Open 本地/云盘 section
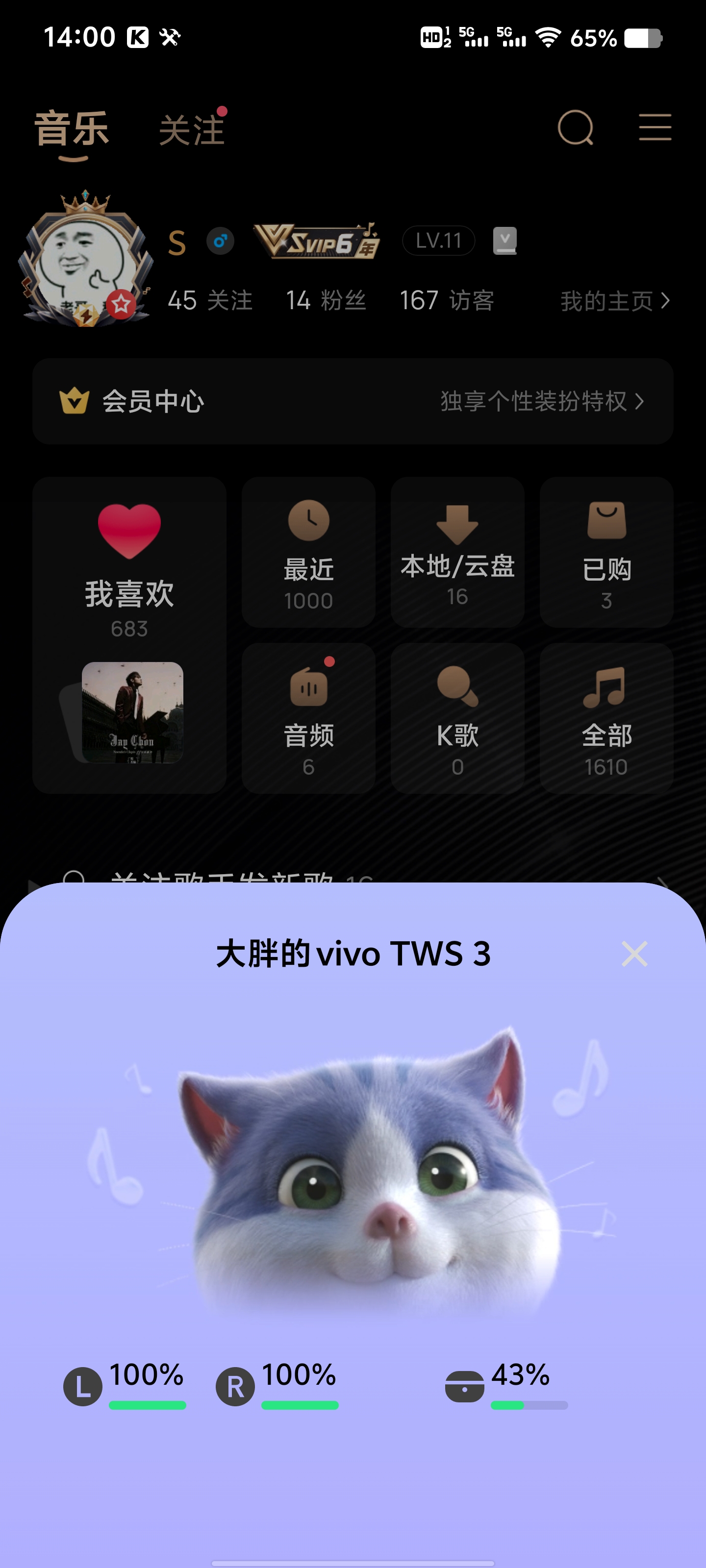This screenshot has height=1568, width=706. click(457, 553)
